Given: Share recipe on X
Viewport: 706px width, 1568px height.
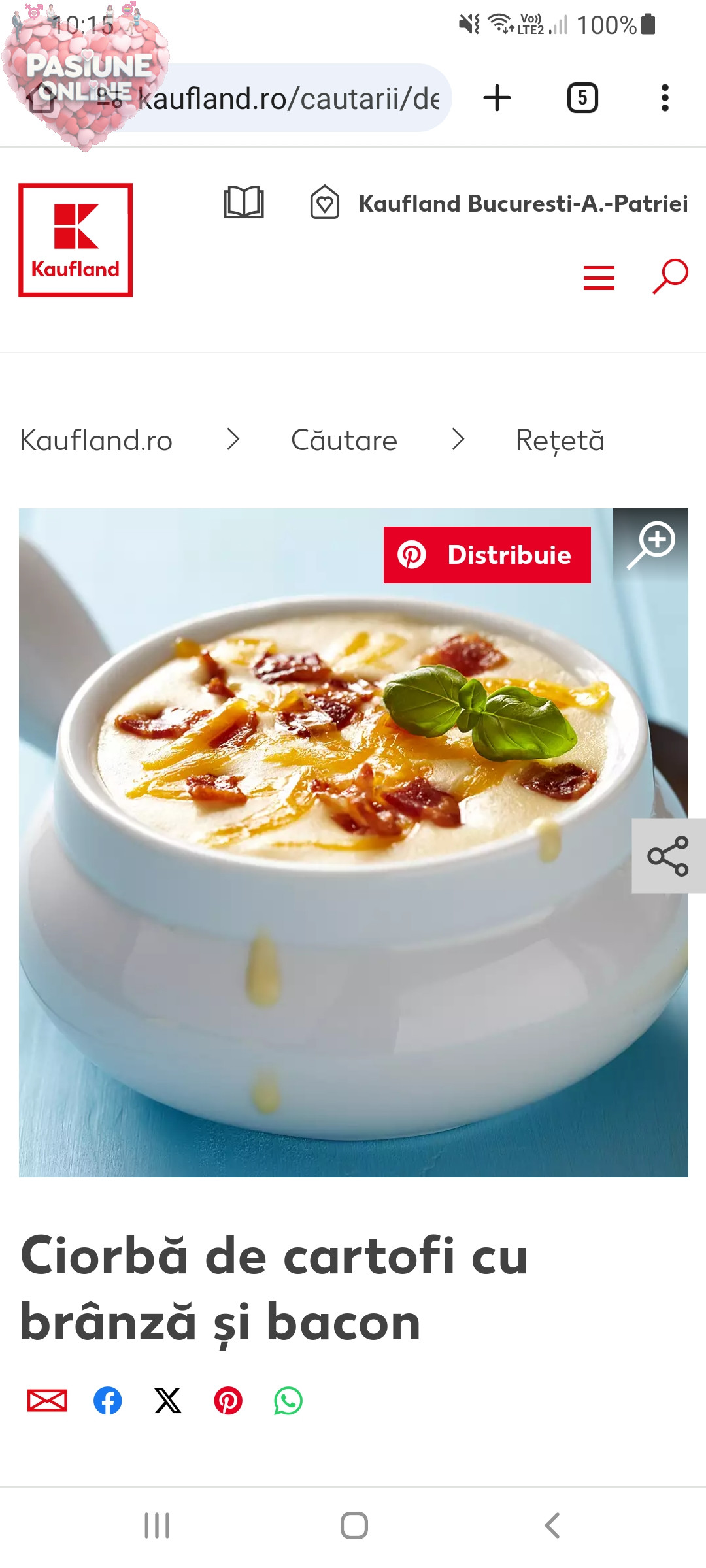Looking at the screenshot, I should click(x=168, y=1401).
